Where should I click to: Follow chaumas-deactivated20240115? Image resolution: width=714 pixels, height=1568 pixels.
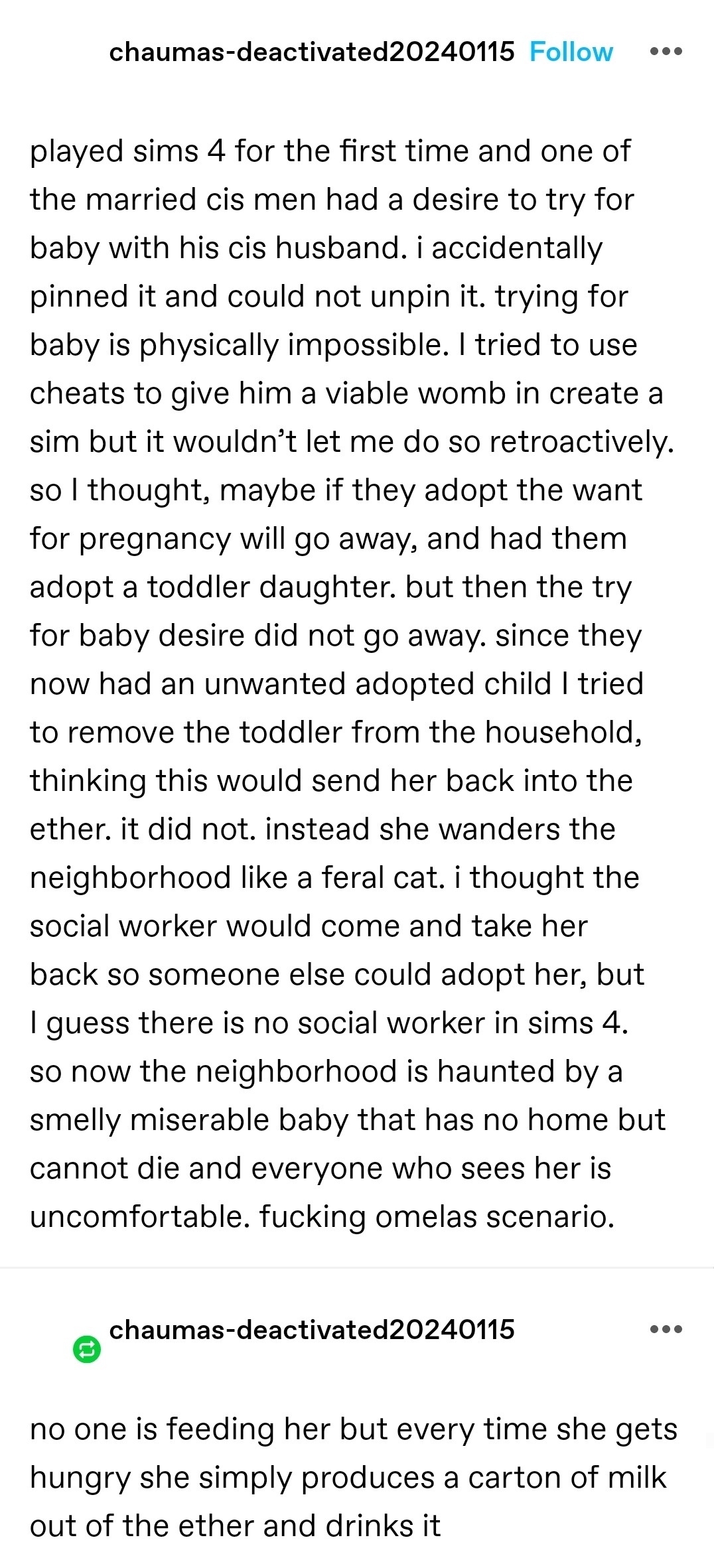pos(571,52)
